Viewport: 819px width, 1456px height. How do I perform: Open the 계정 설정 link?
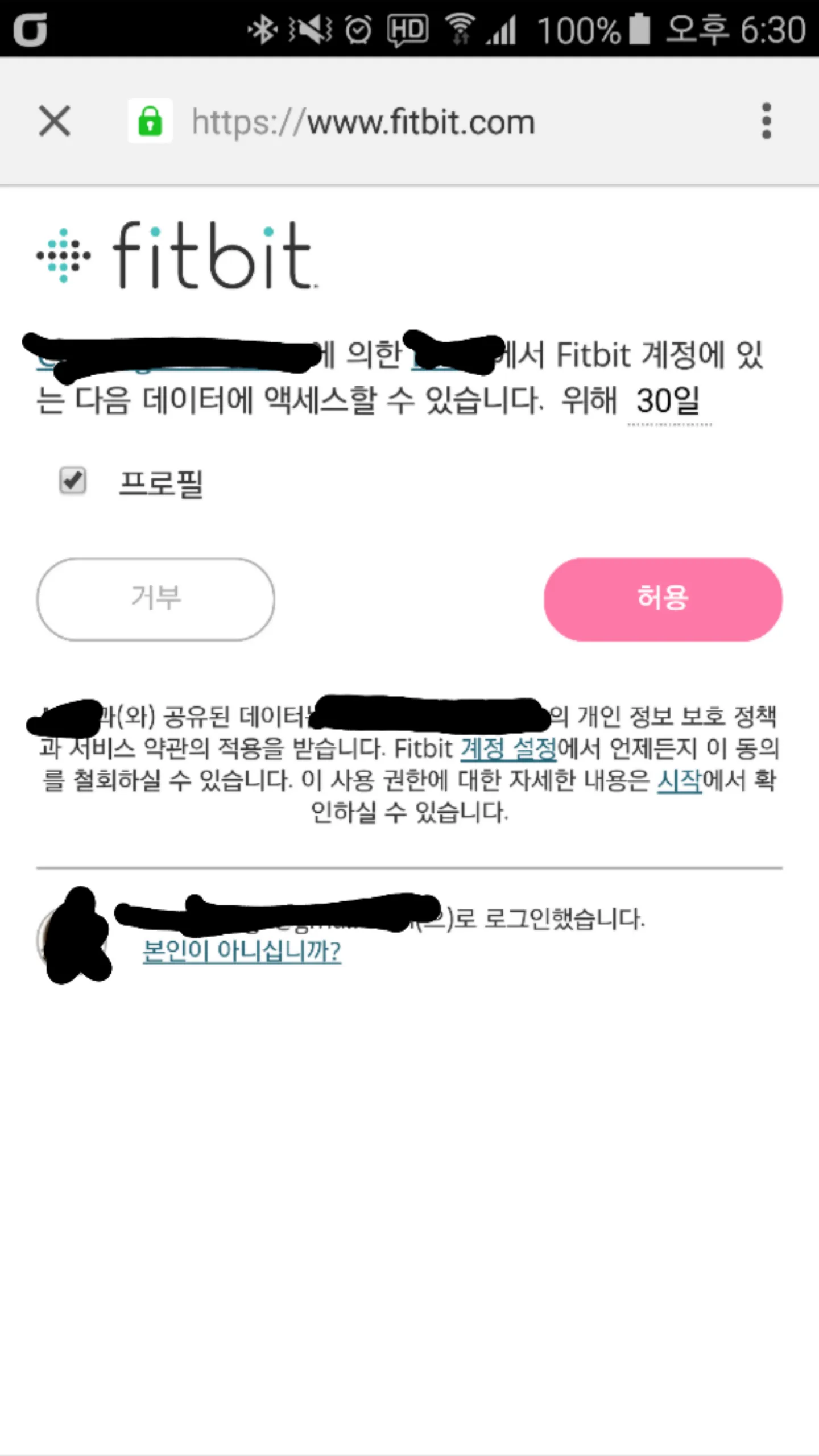(x=508, y=748)
